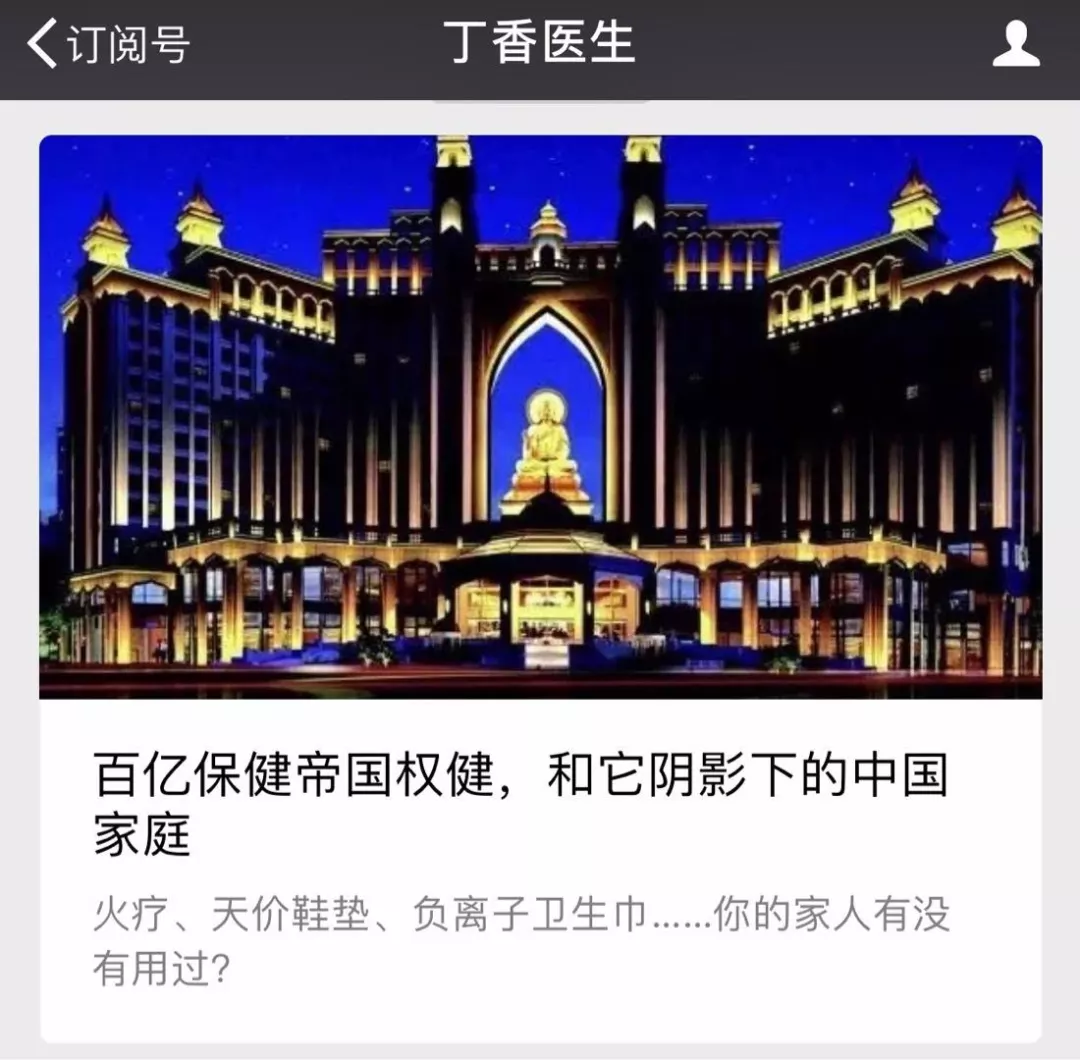The image size is (1080, 1060).
Task: Open 丁香医生 account profile icon
Action: [1015, 46]
